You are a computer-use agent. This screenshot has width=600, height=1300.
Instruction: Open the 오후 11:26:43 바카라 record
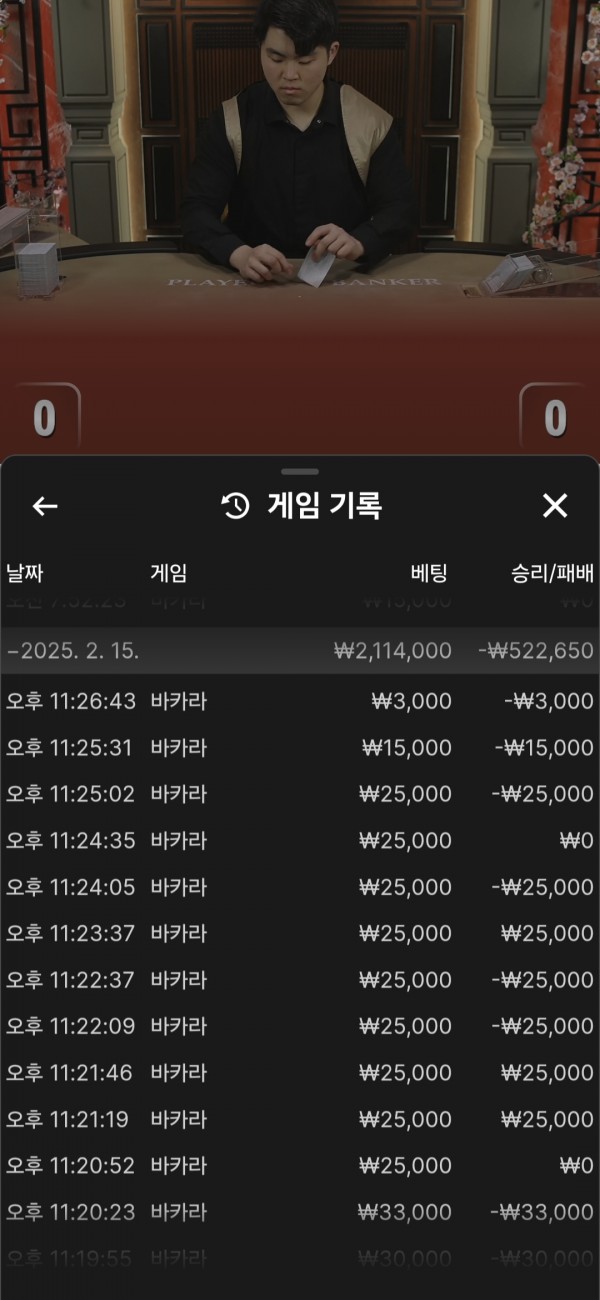300,701
